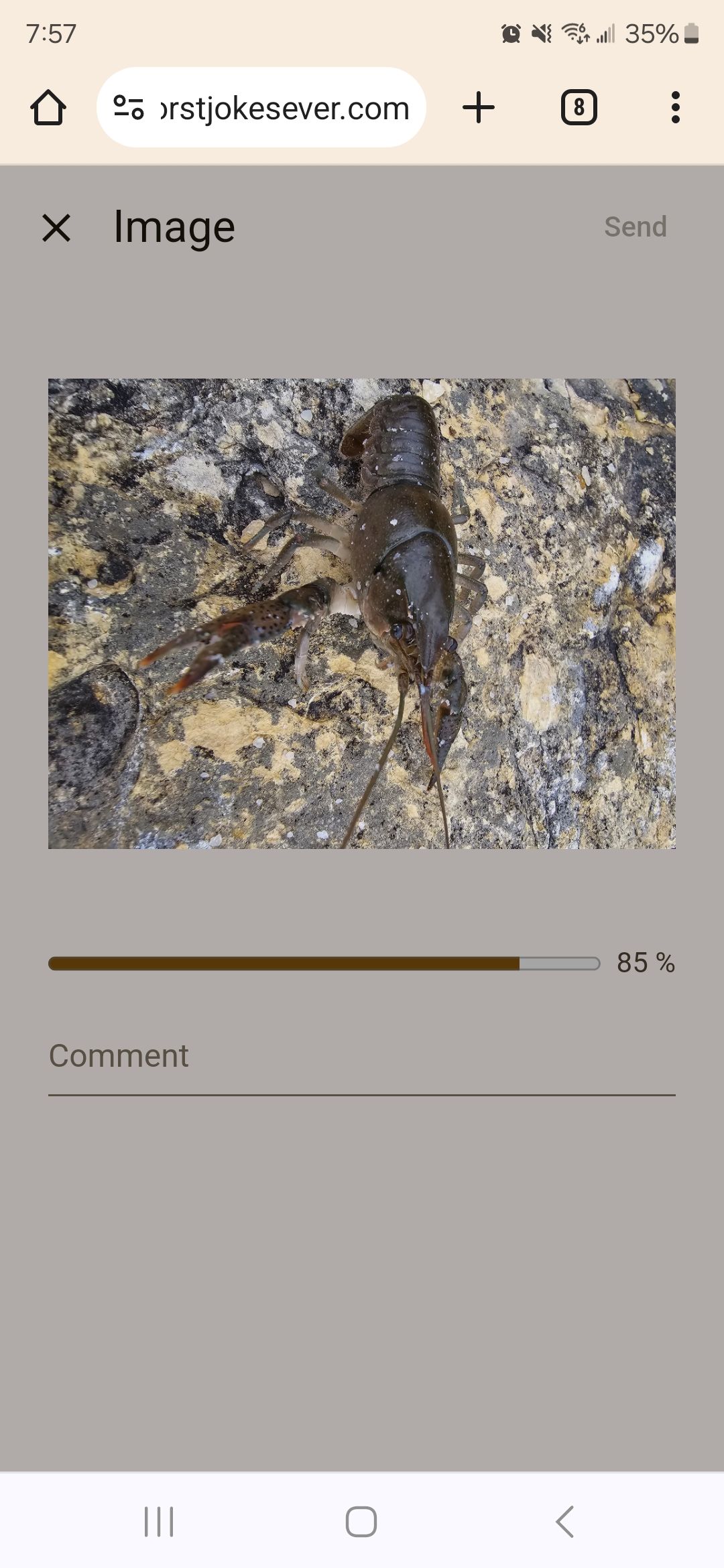This screenshot has width=724, height=1568.
Task: Open recent apps from the navigation bar
Action: coord(159,1521)
